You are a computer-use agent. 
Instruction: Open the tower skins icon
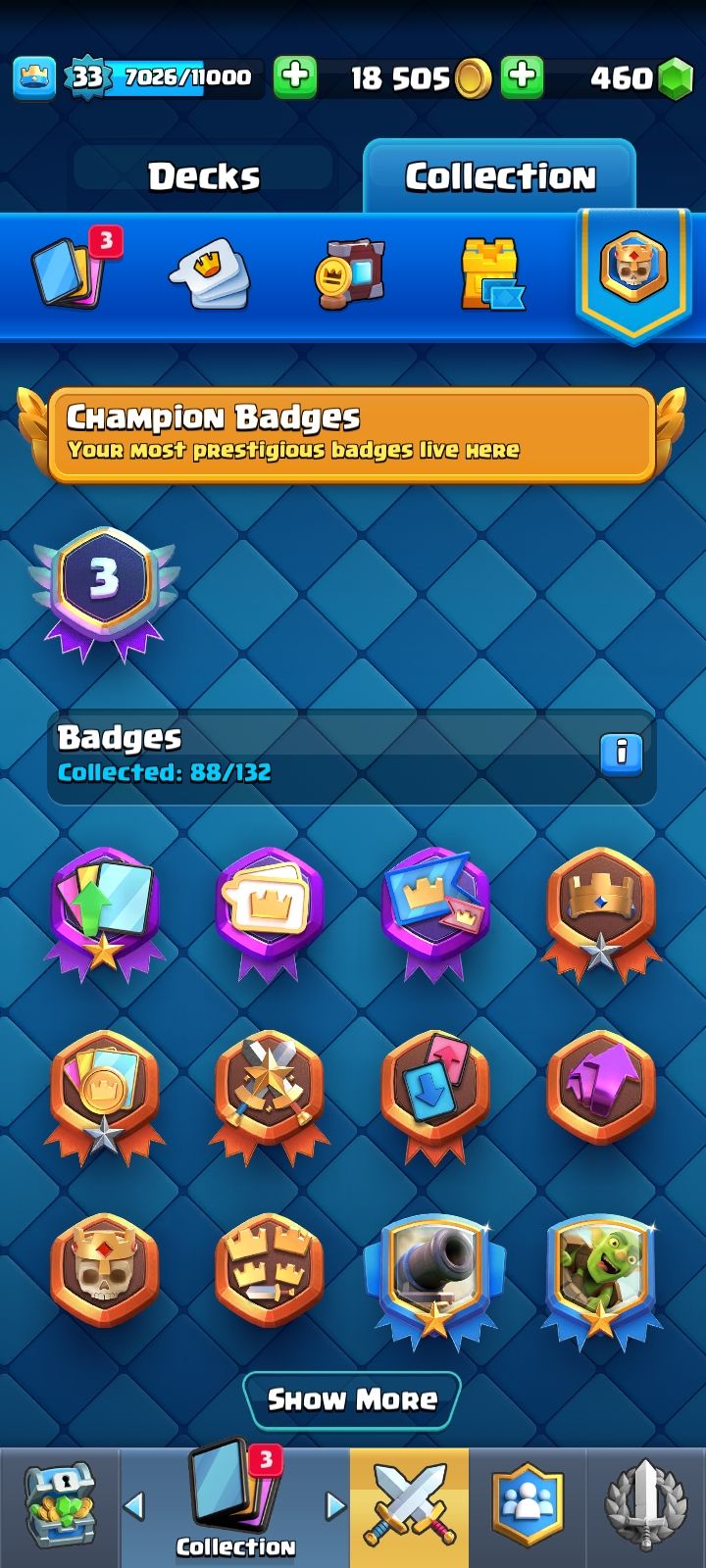point(491,274)
